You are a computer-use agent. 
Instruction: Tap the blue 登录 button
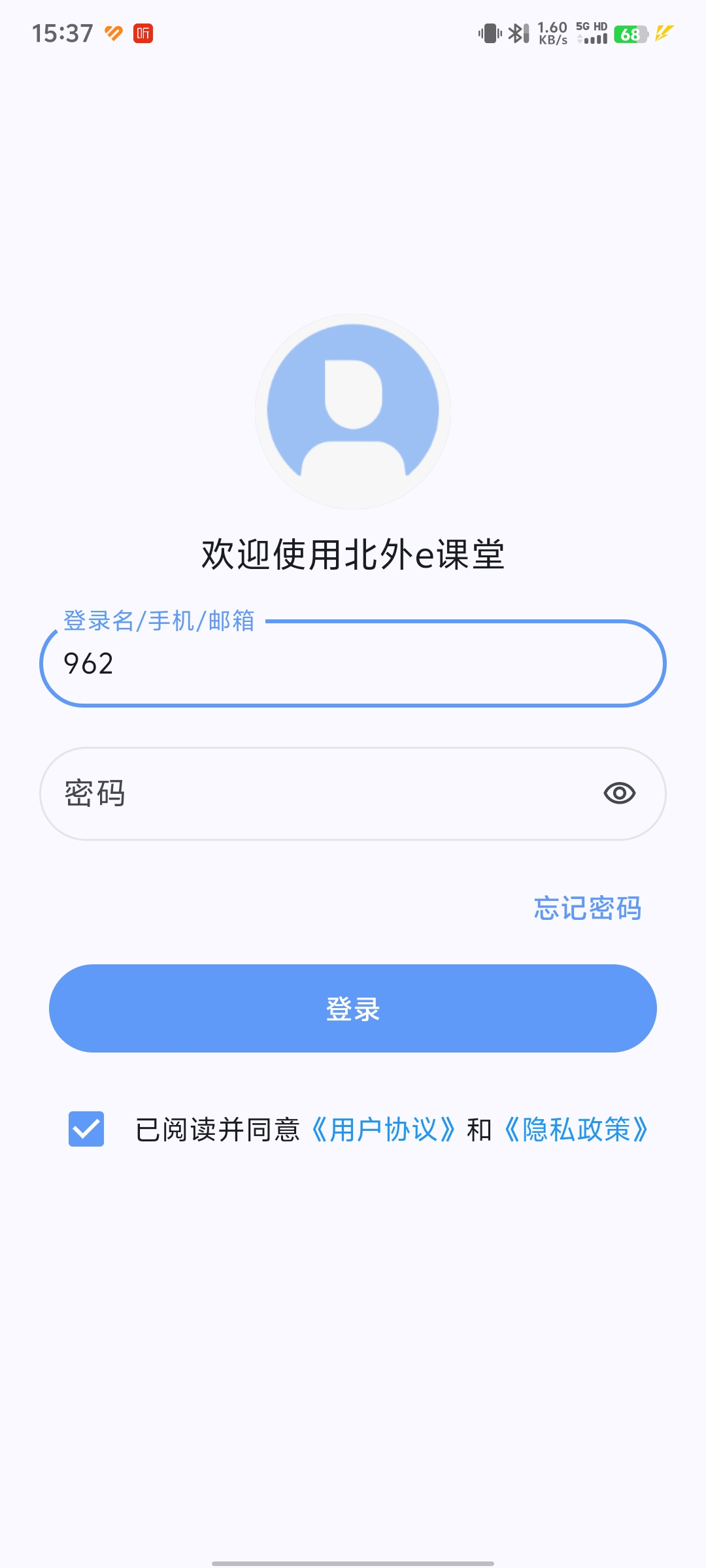tap(353, 1008)
